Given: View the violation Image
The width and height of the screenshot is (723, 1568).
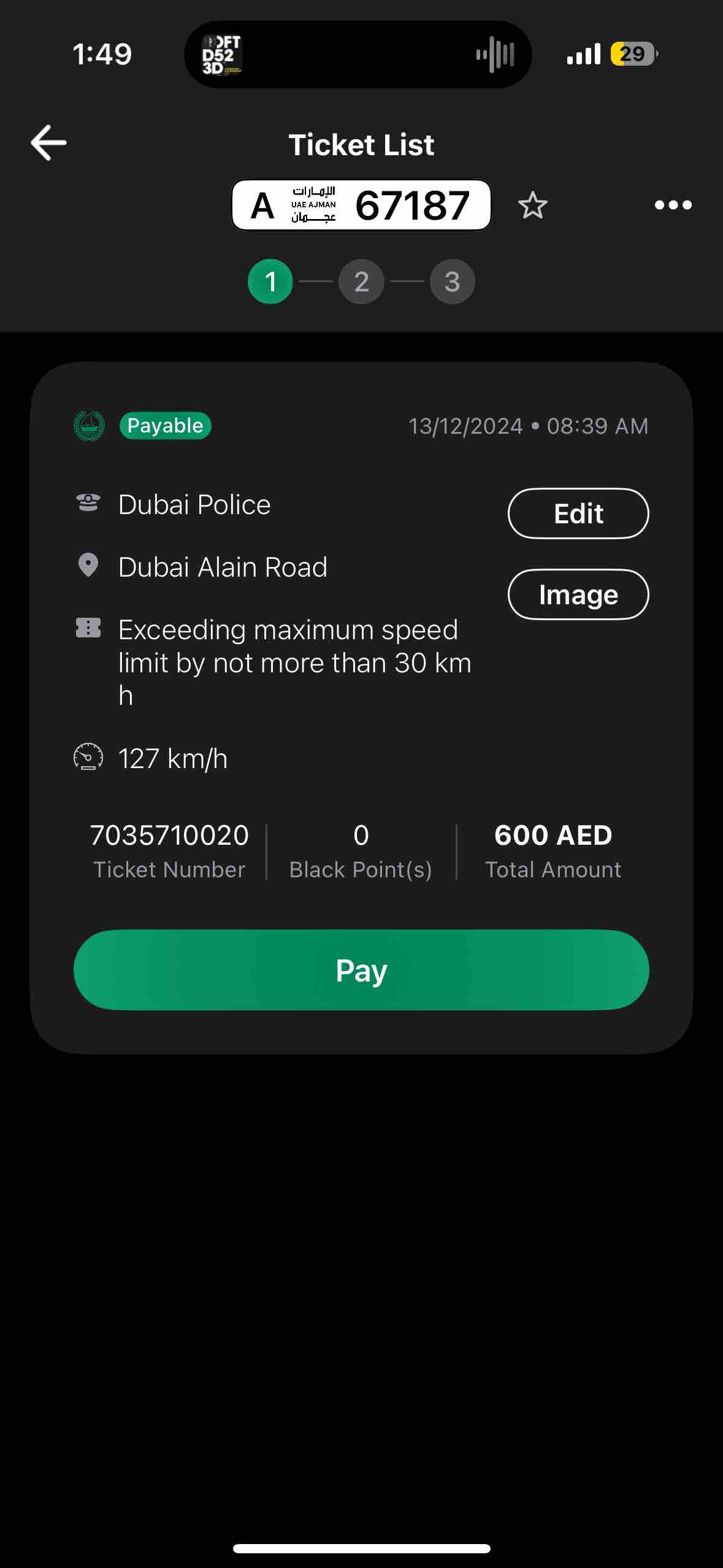Looking at the screenshot, I should click(578, 594).
